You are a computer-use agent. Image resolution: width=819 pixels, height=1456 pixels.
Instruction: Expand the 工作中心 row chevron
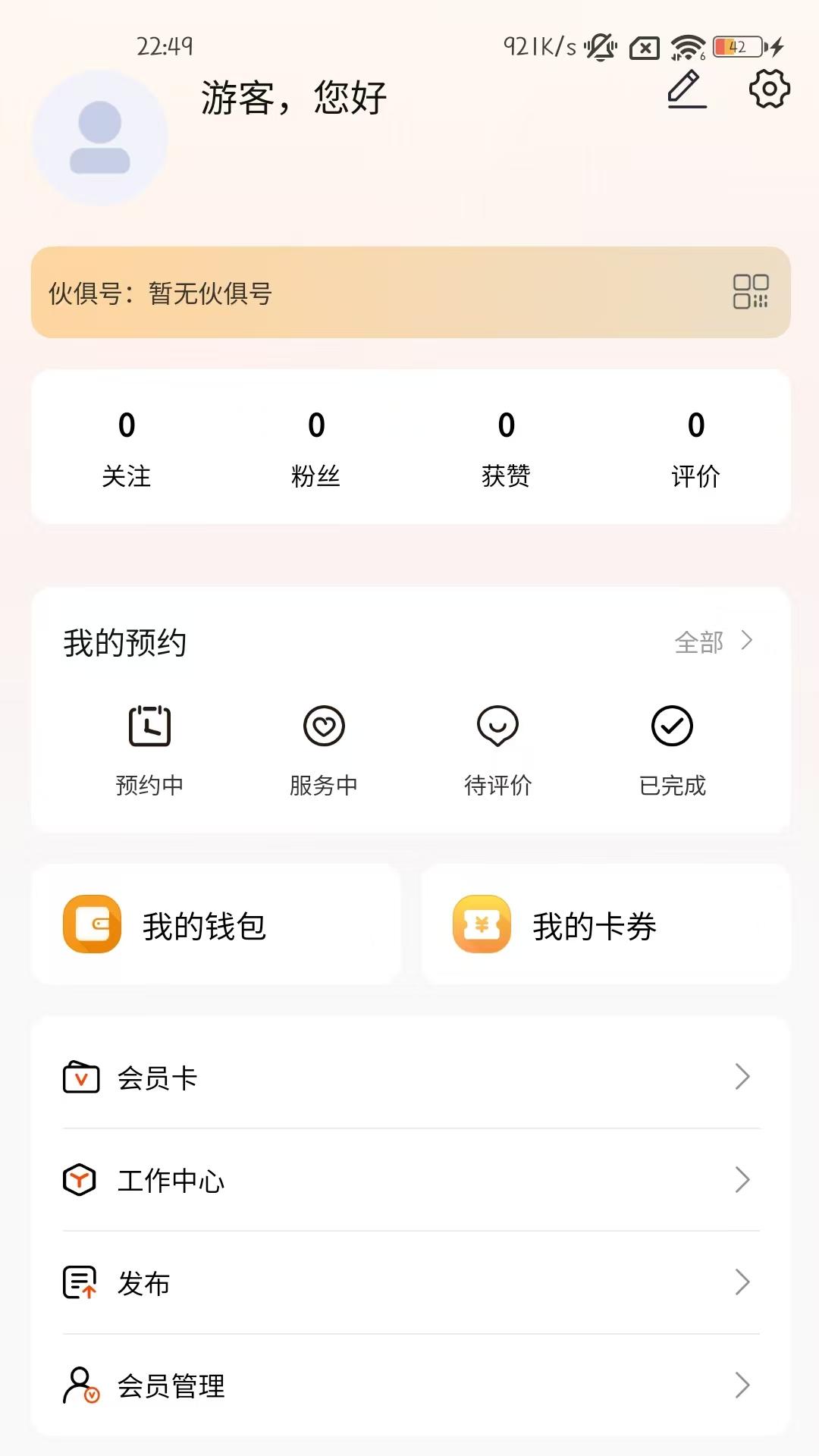[742, 1180]
